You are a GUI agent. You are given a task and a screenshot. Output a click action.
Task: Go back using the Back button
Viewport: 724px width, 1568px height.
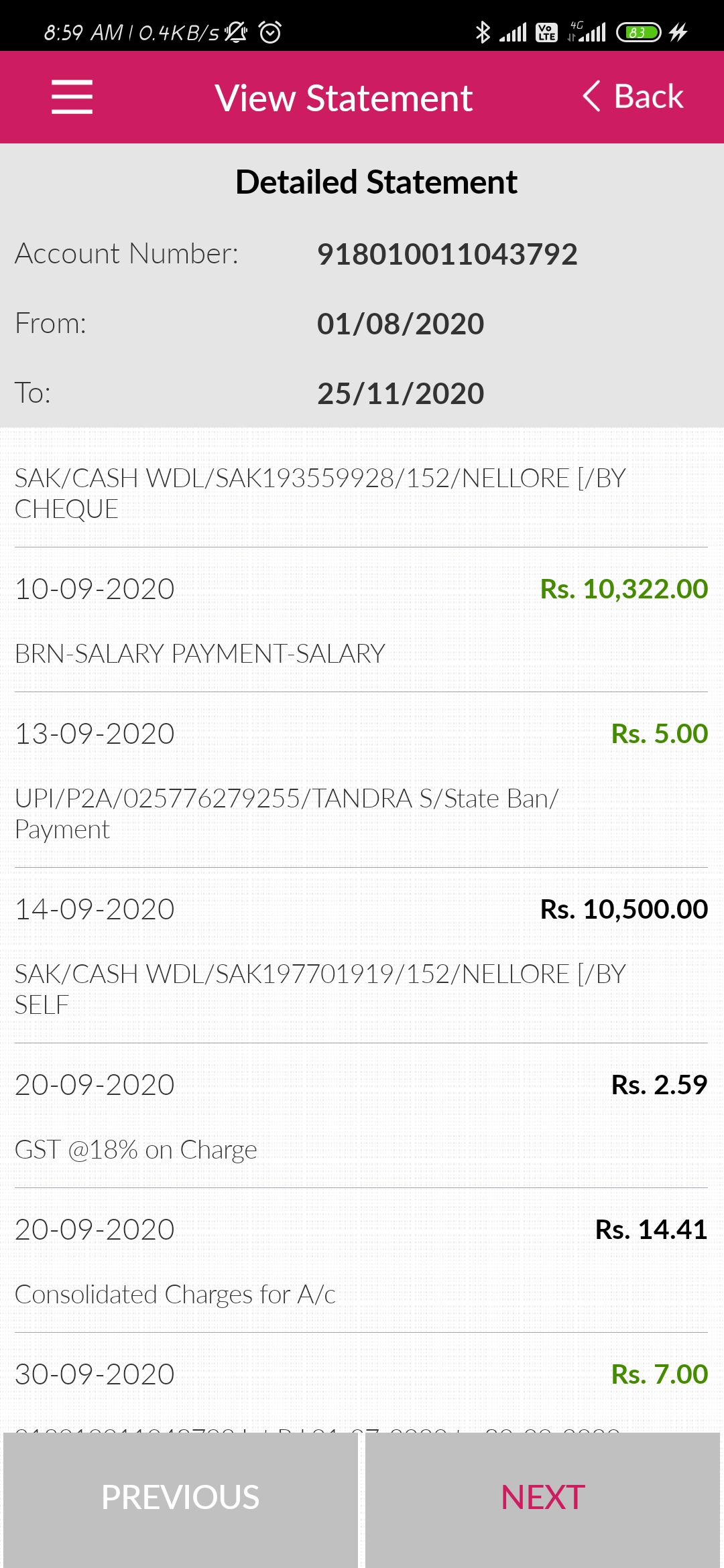pyautogui.click(x=632, y=96)
